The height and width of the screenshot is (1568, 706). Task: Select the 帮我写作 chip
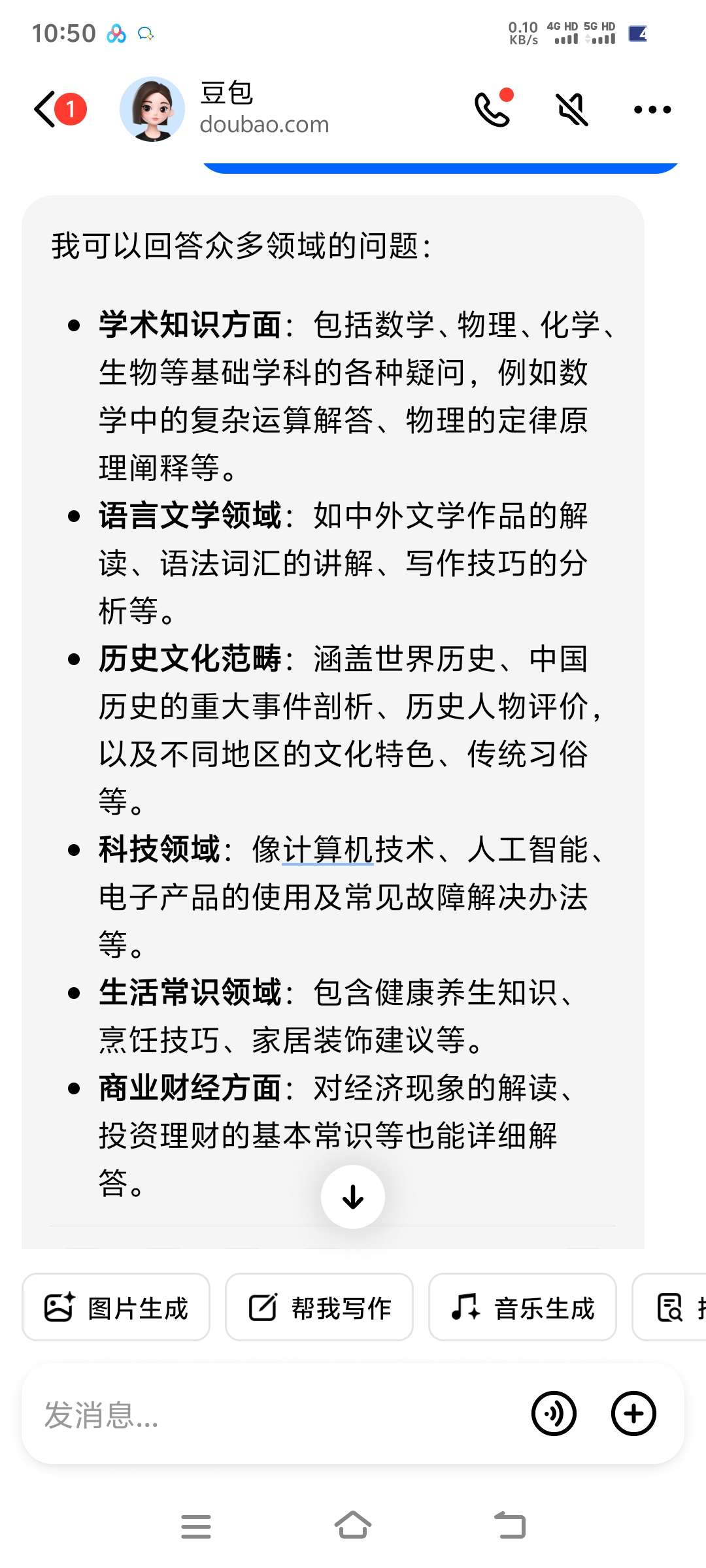pyautogui.click(x=319, y=1308)
